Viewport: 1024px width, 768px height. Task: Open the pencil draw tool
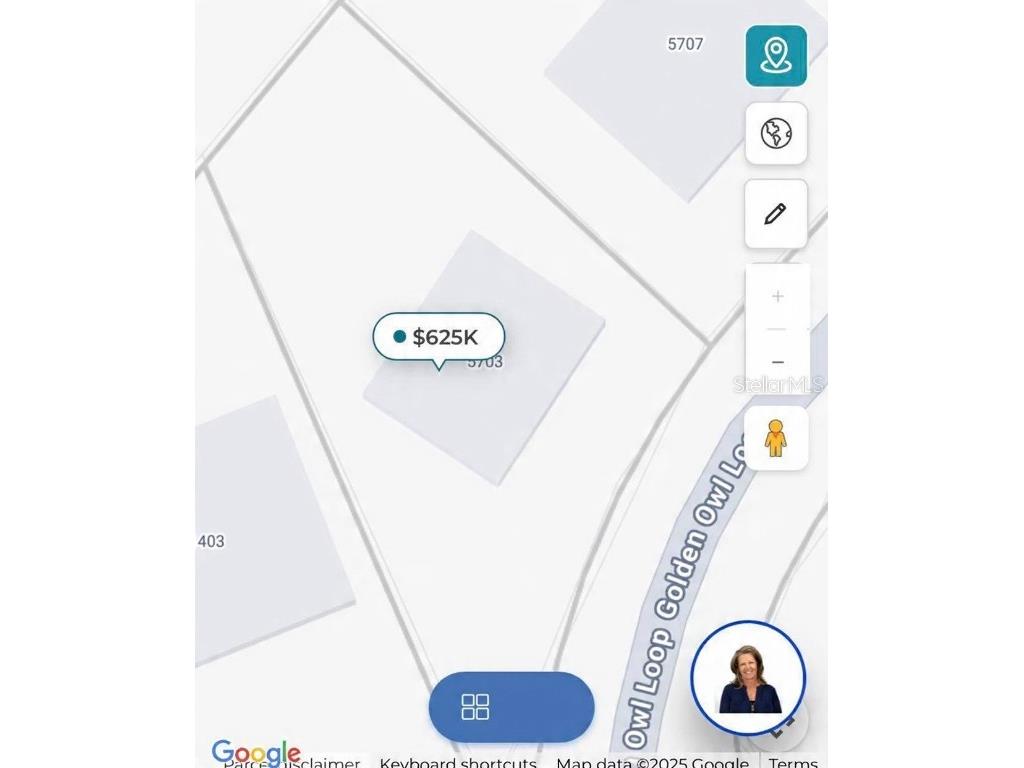[776, 214]
